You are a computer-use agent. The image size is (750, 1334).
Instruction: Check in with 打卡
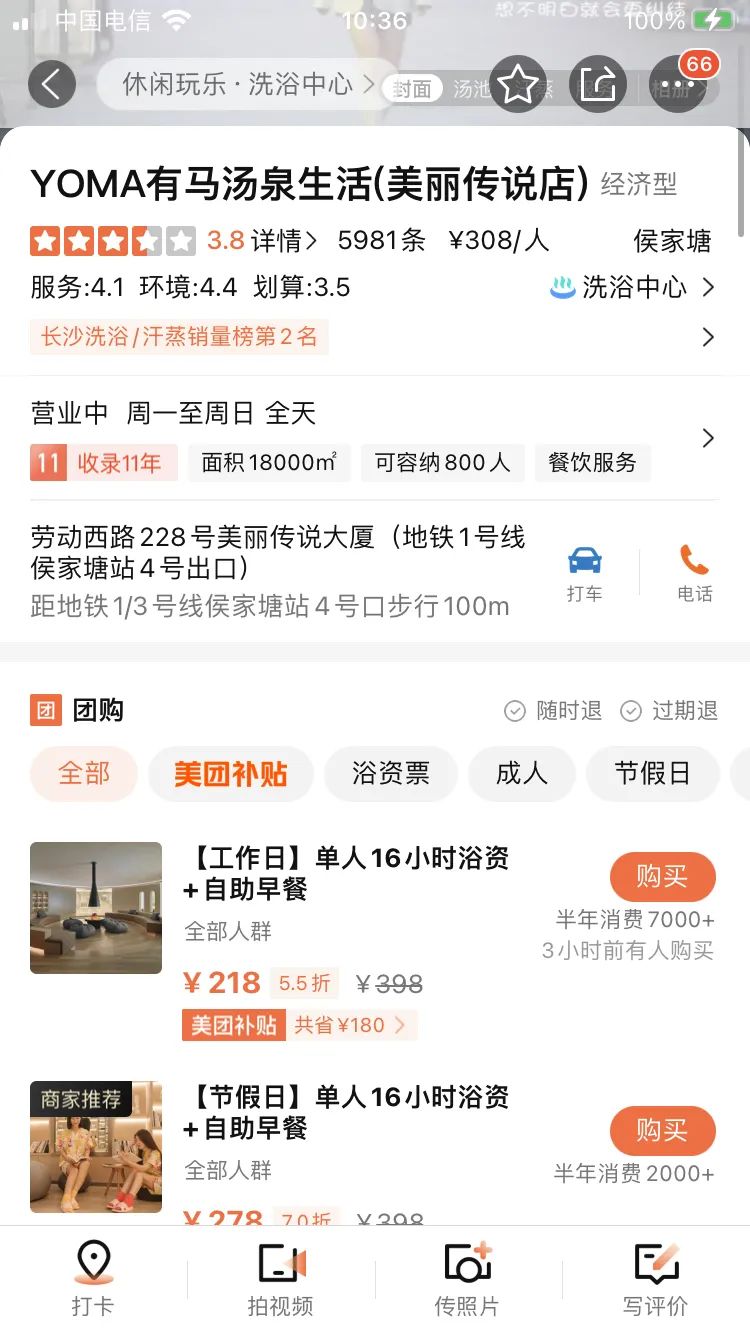pyautogui.click(x=93, y=1278)
